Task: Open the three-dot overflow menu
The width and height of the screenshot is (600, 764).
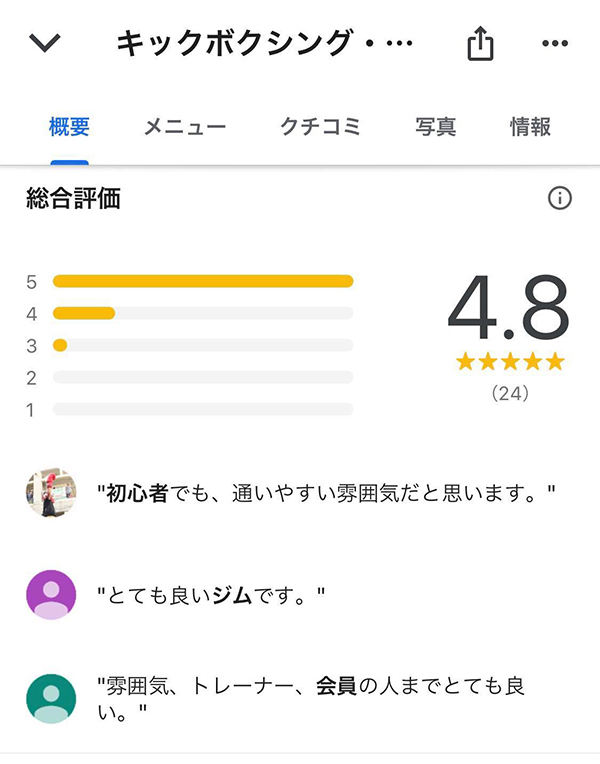Action: (554, 43)
